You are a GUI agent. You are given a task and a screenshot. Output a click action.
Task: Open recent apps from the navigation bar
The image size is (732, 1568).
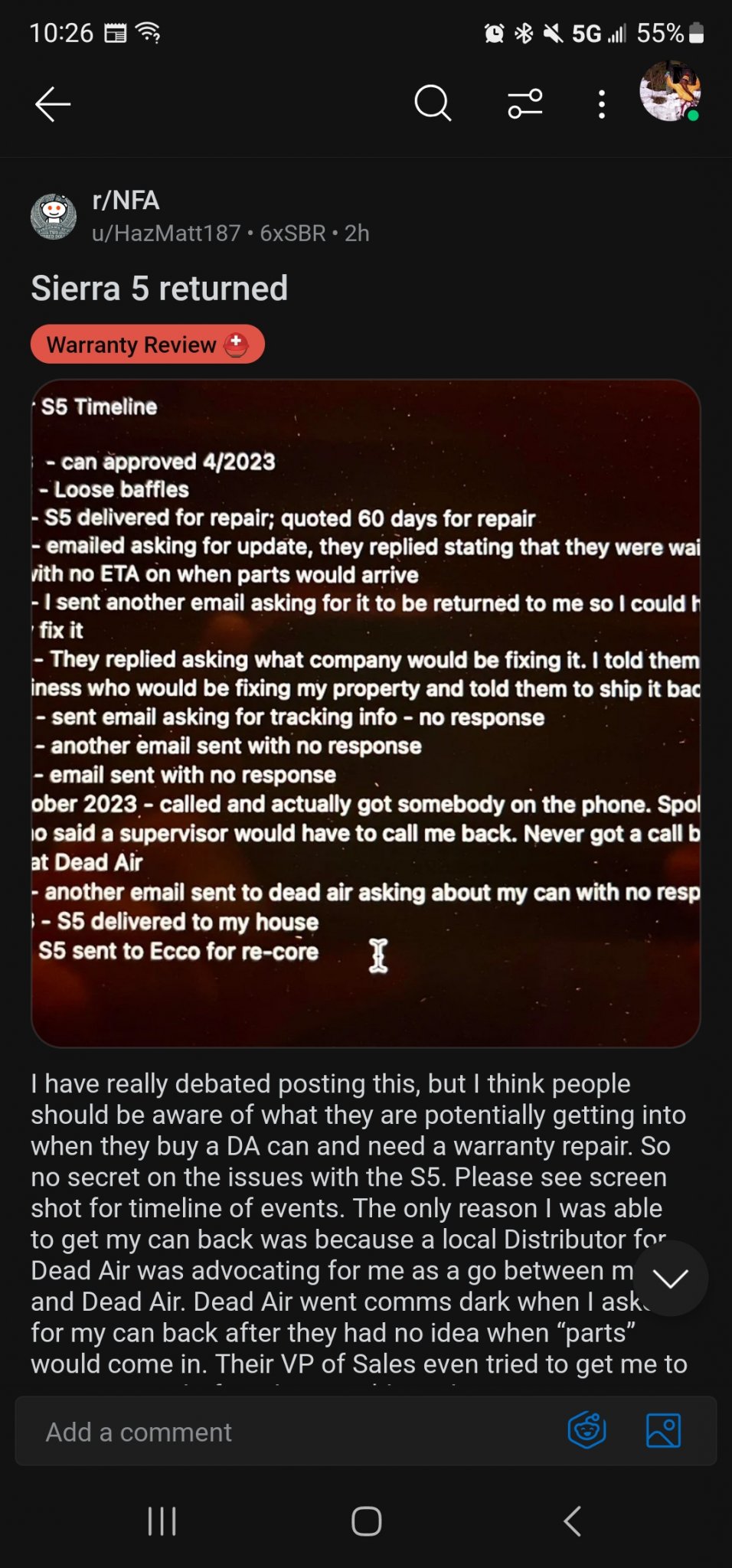162,1521
